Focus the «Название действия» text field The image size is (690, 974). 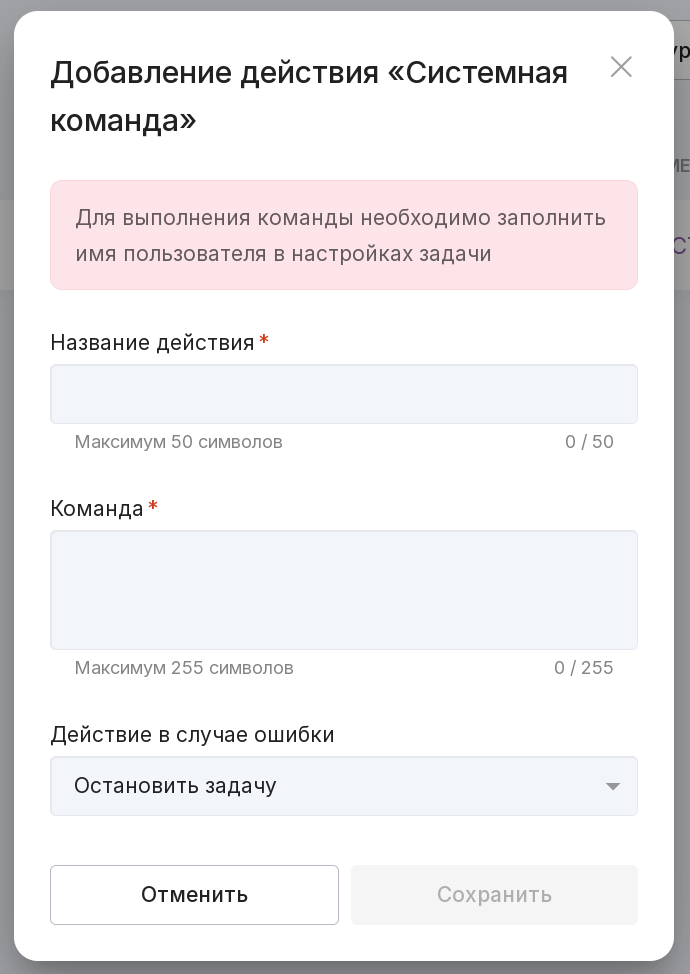point(344,394)
